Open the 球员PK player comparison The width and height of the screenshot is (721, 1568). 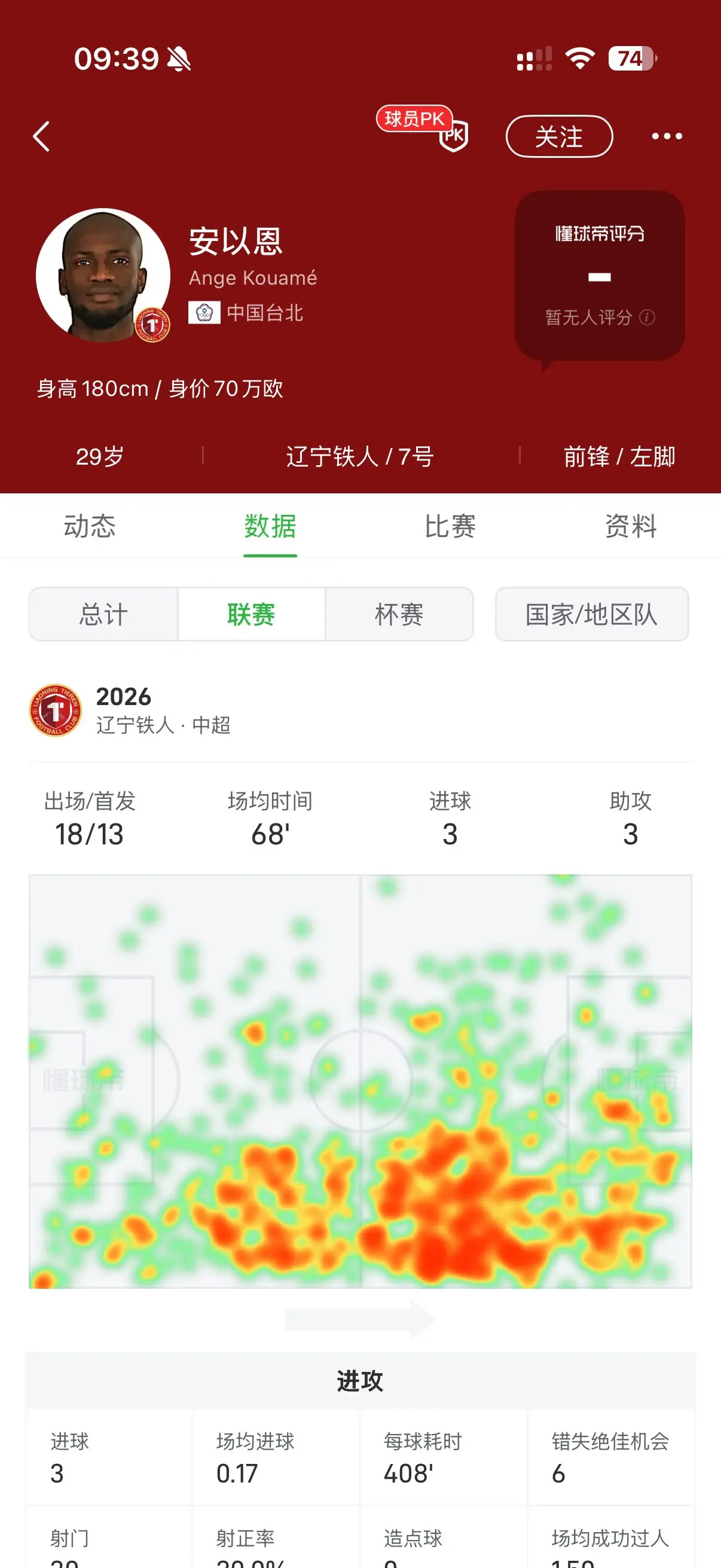[x=423, y=129]
